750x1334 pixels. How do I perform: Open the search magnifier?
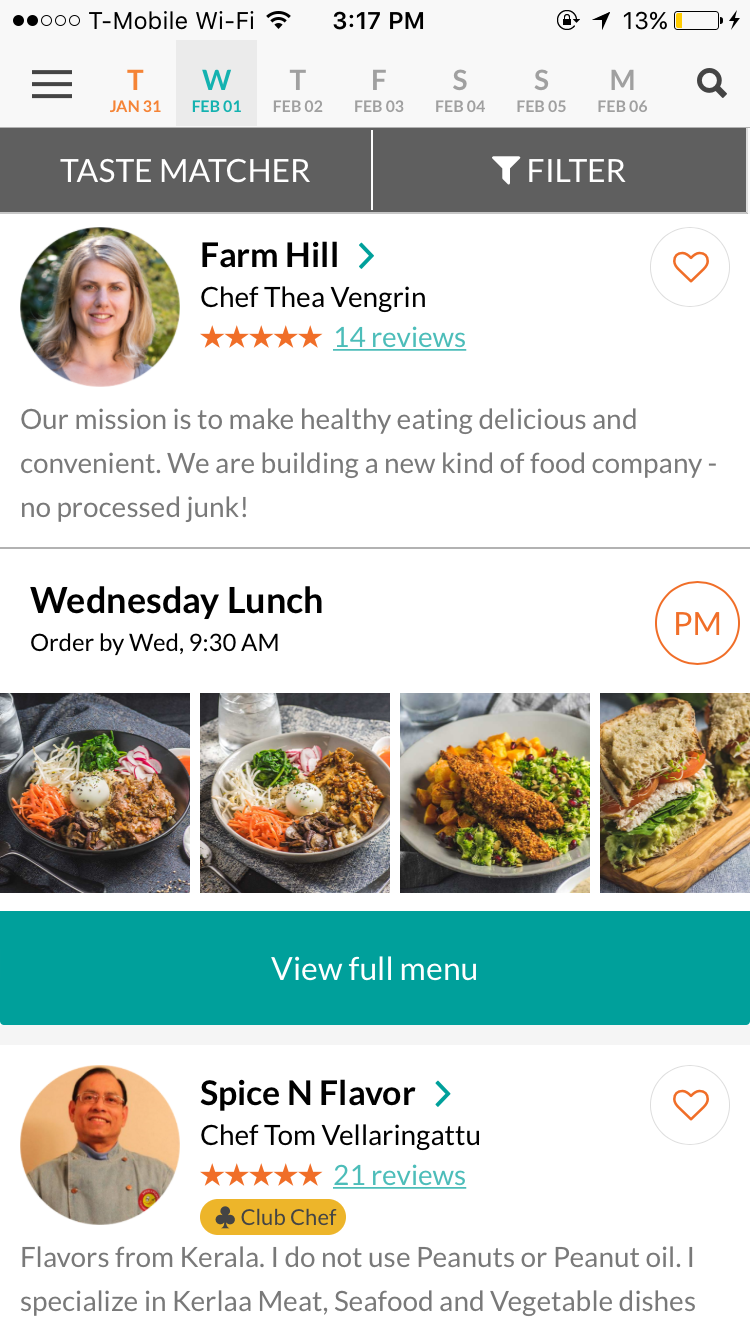pos(711,84)
